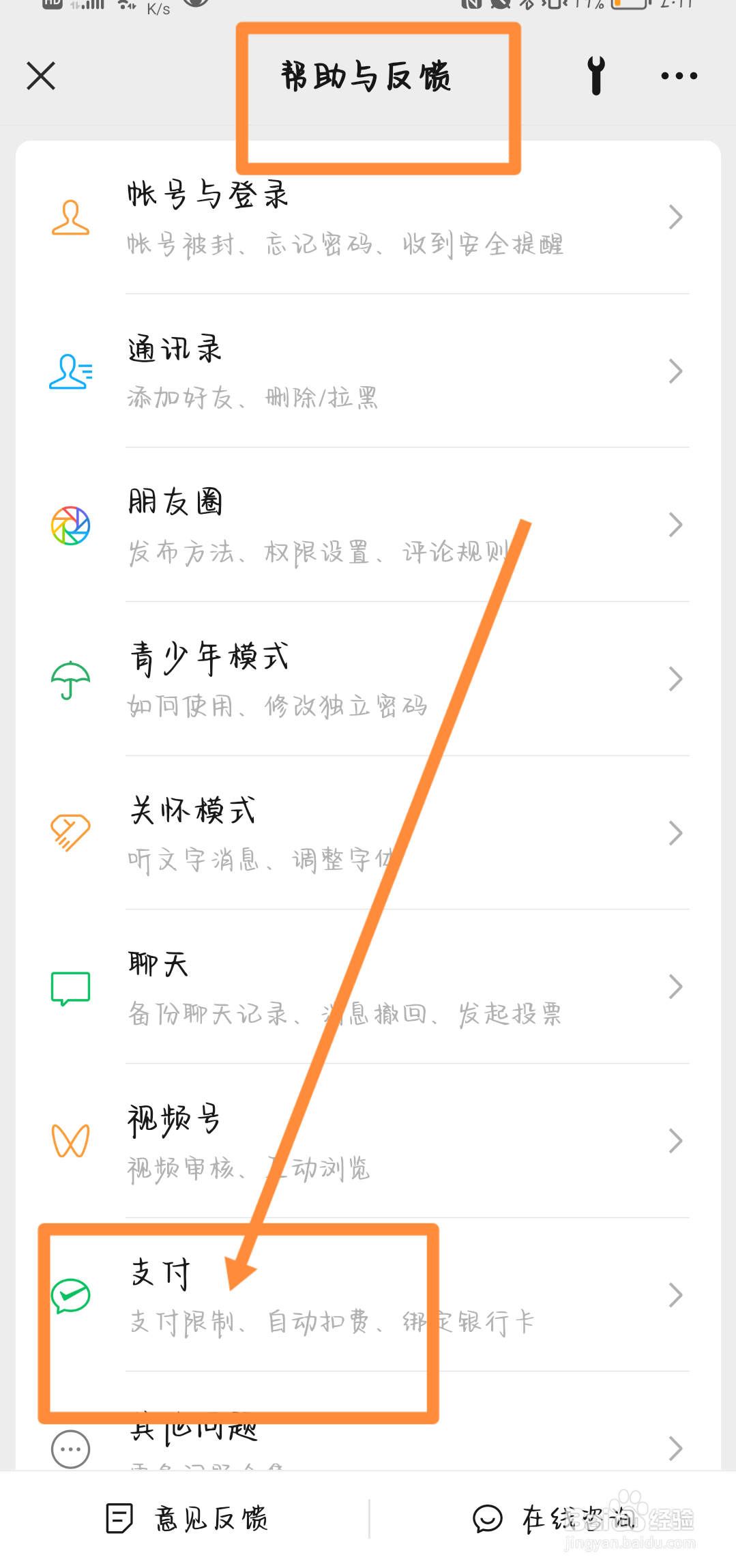The height and width of the screenshot is (1568, 736).
Task: Select the 关怀模式 heart icon
Action: click(70, 832)
